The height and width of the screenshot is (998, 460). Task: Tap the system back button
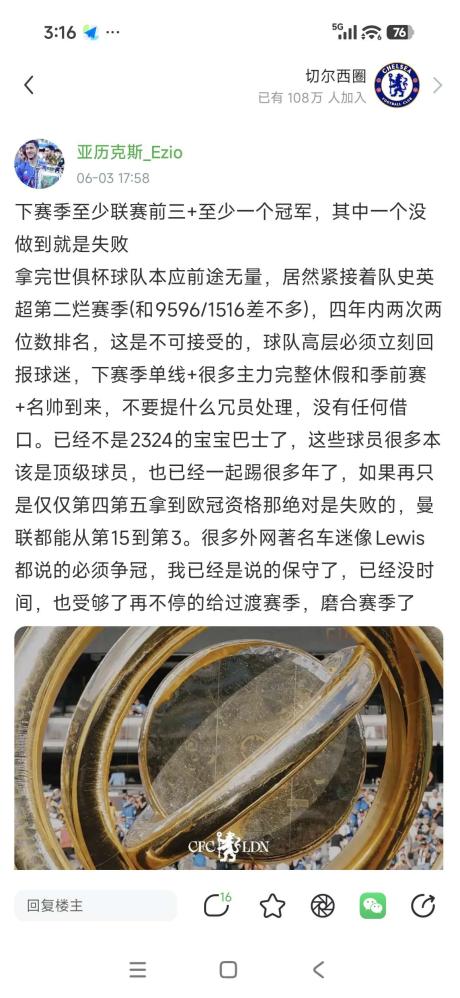319,969
